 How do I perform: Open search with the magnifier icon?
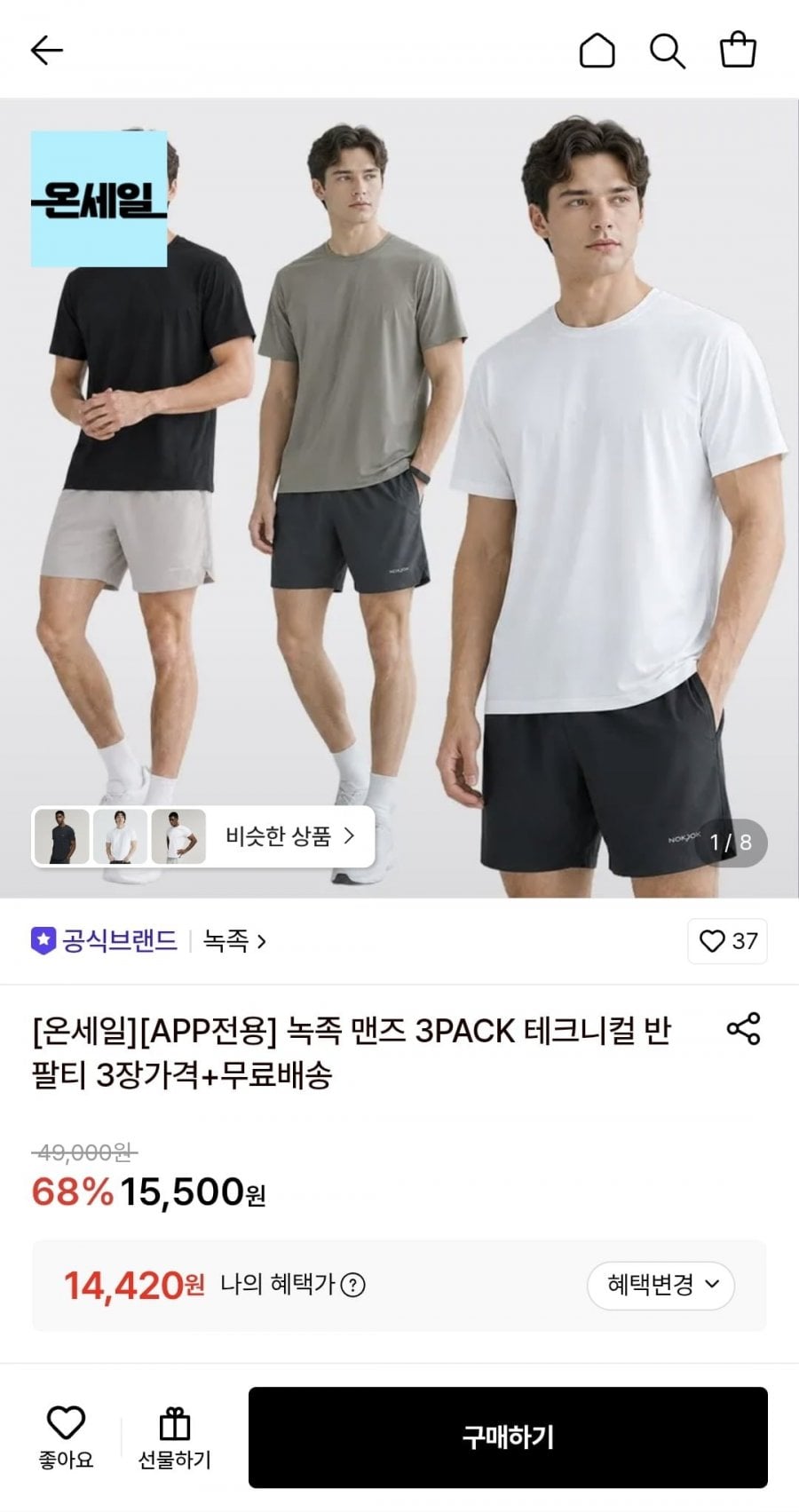tap(668, 51)
